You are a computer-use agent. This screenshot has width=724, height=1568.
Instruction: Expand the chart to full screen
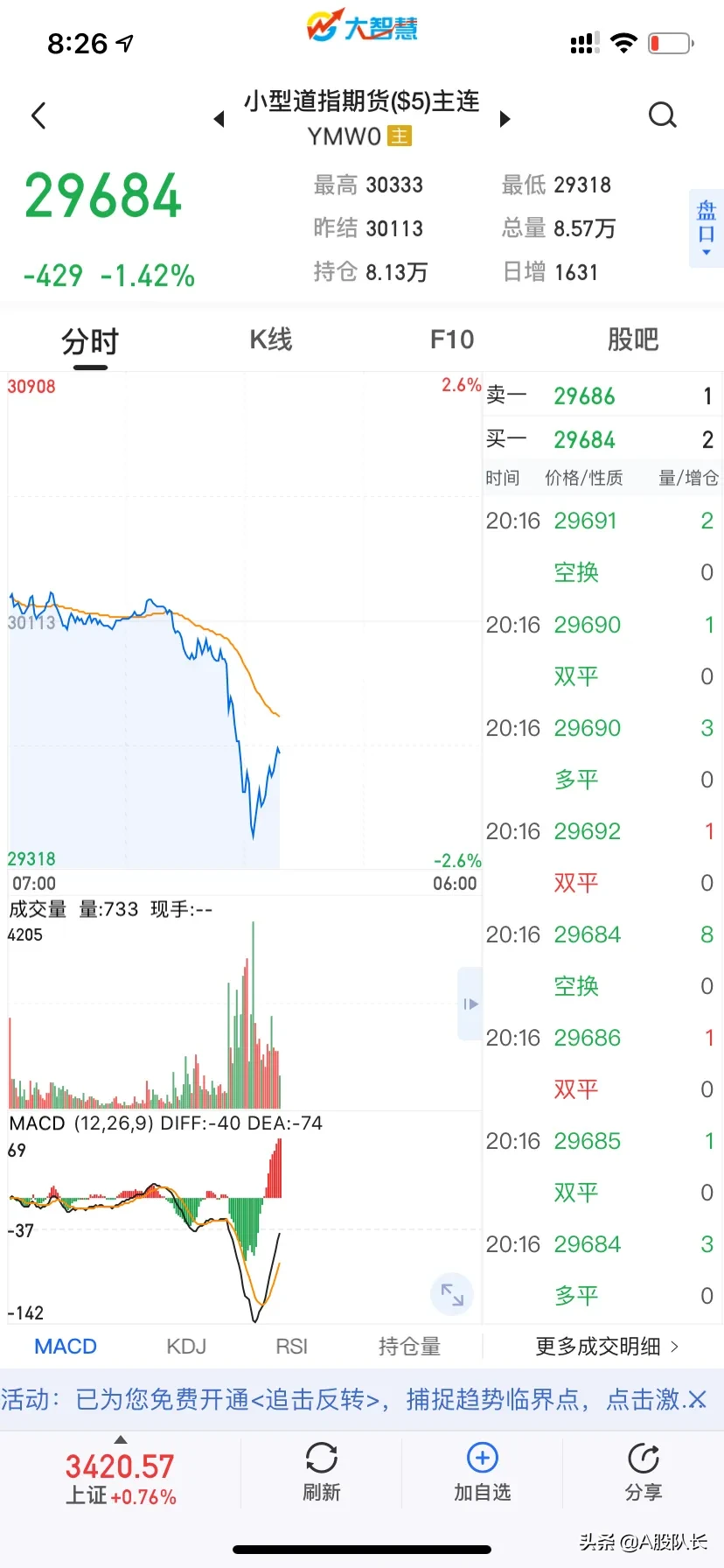[x=452, y=1294]
